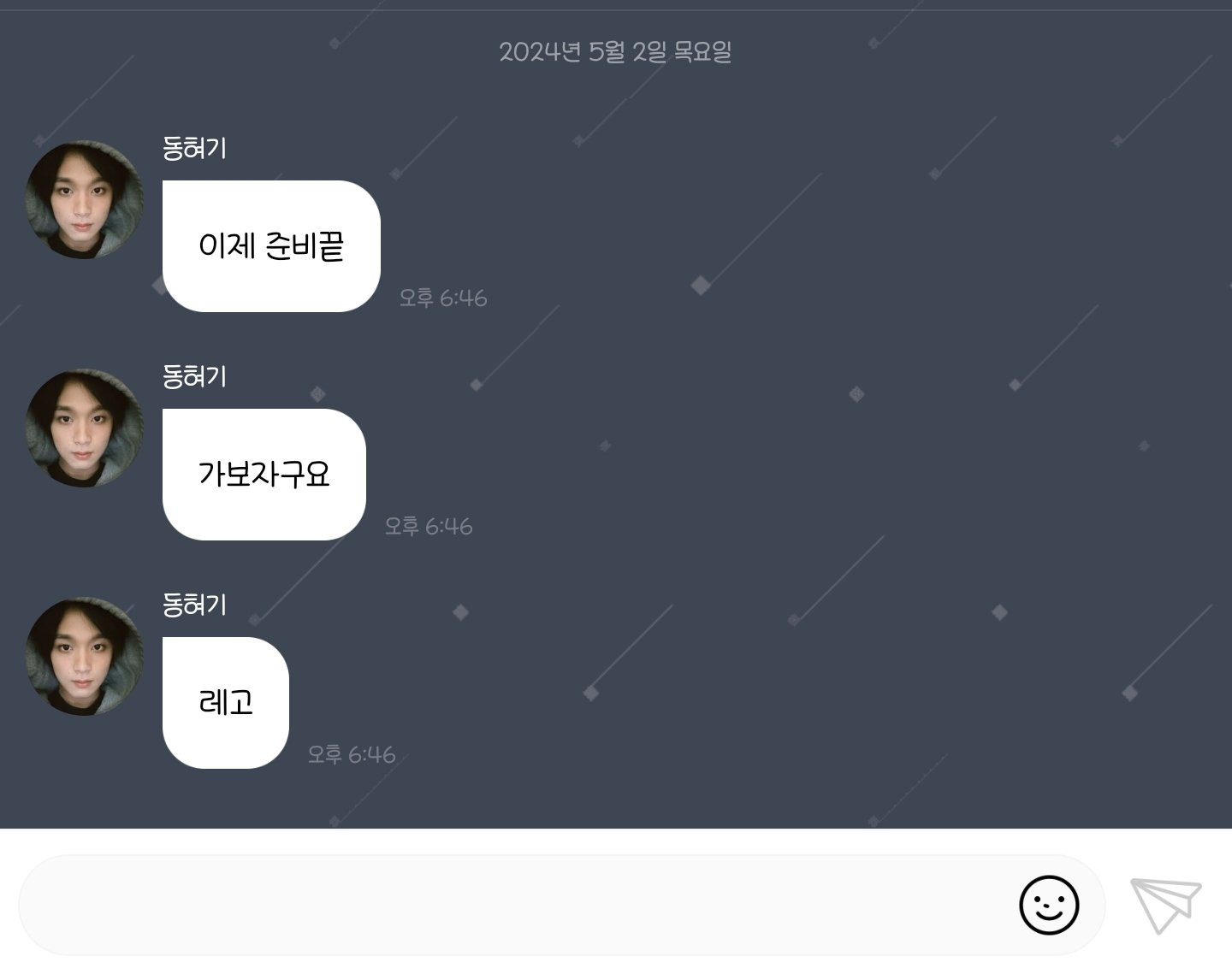Send the message with paper plane icon
The height and width of the screenshot is (980, 1232).
pyautogui.click(x=1165, y=905)
